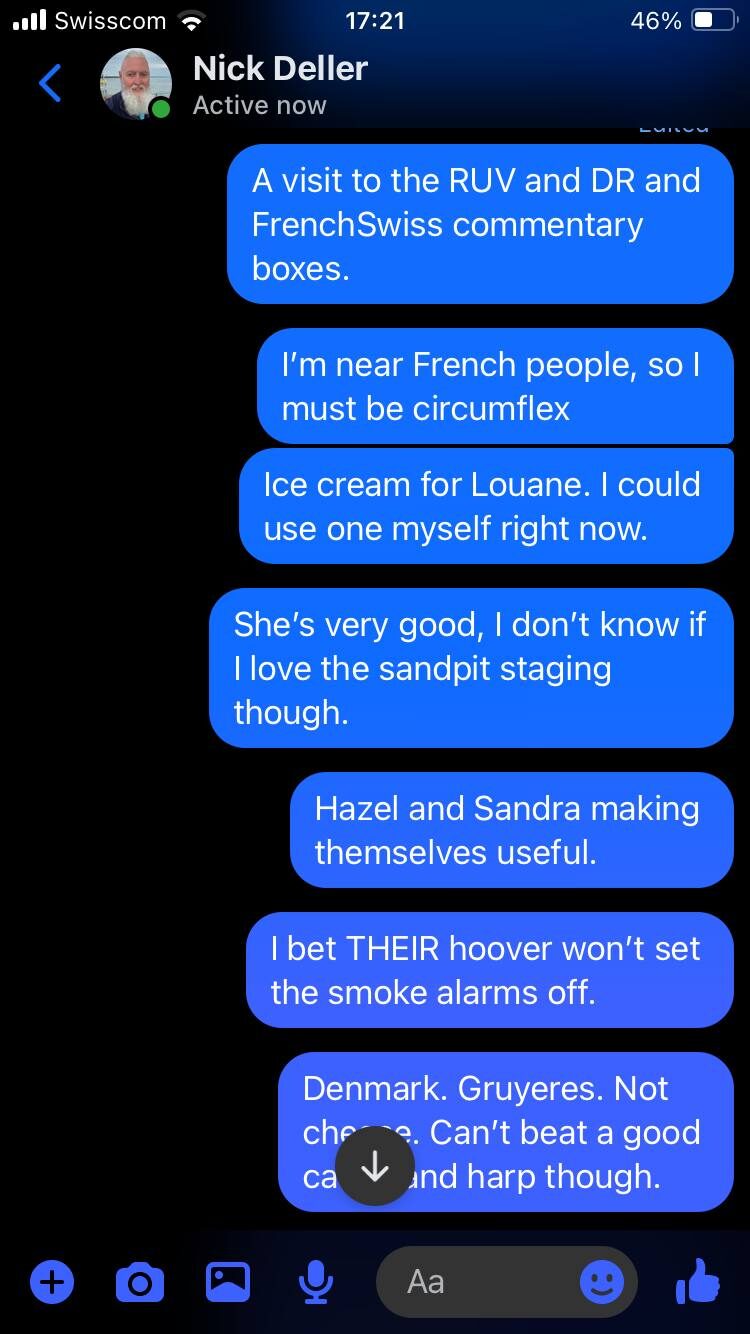This screenshot has width=750, height=1334.
Task: Open the photo gallery picker
Action: tap(228, 1281)
